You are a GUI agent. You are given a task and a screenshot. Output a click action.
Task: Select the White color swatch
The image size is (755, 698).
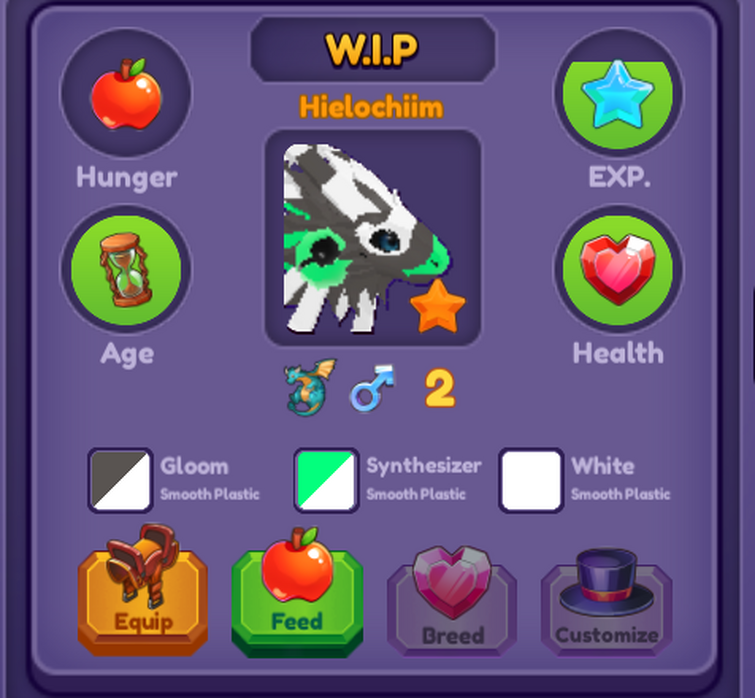click(531, 480)
